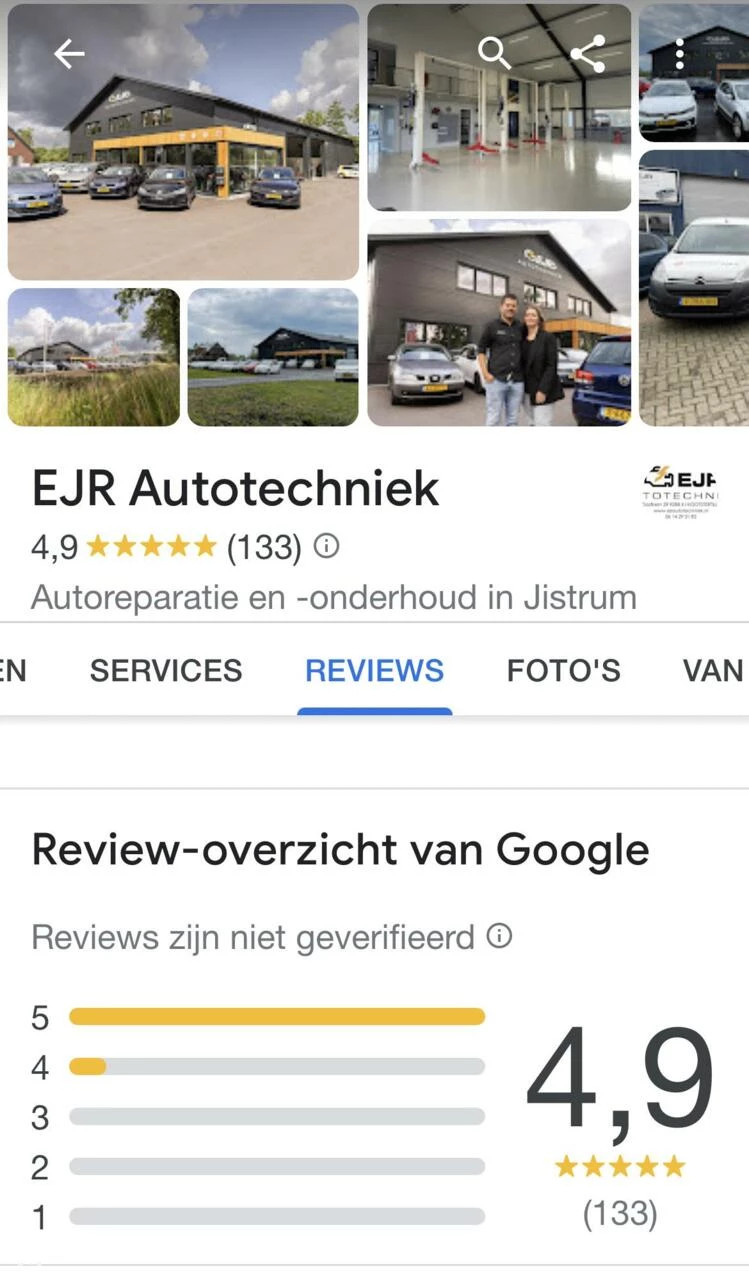The image size is (749, 1280).
Task: Click the 'Review-overzicht van Google' heading
Action: tap(340, 849)
